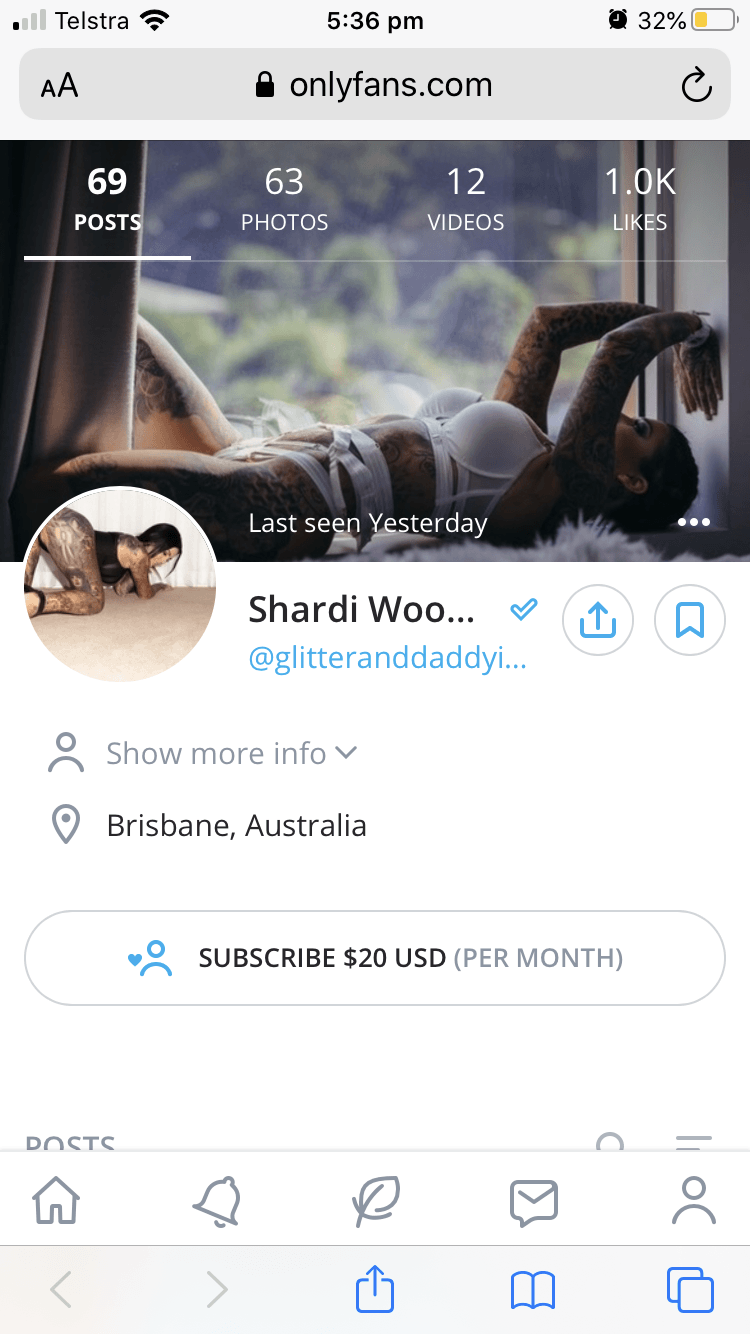750x1334 pixels.
Task: Reload the page in Safari
Action: pyautogui.click(x=696, y=86)
